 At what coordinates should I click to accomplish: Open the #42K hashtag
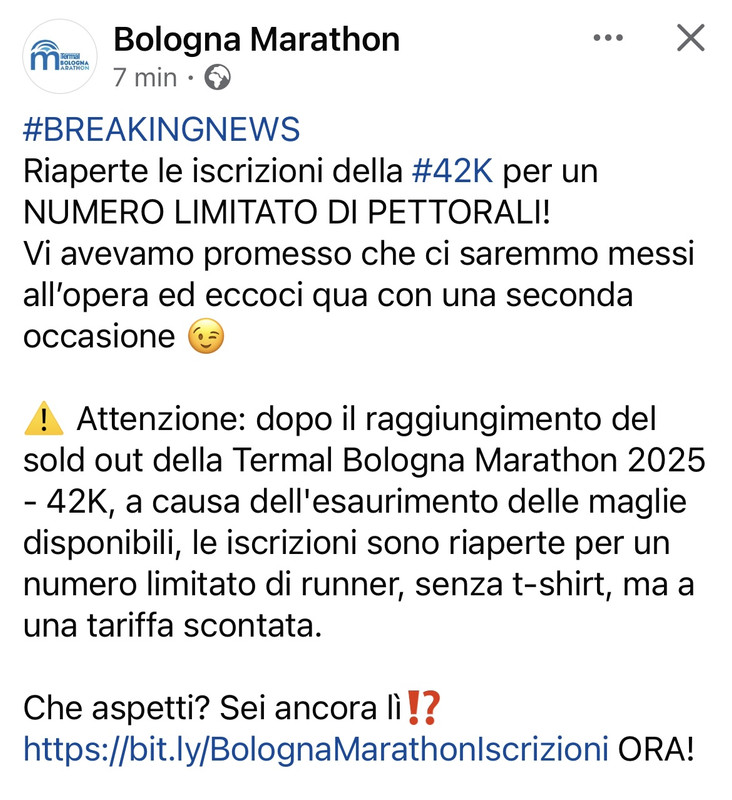453,172
